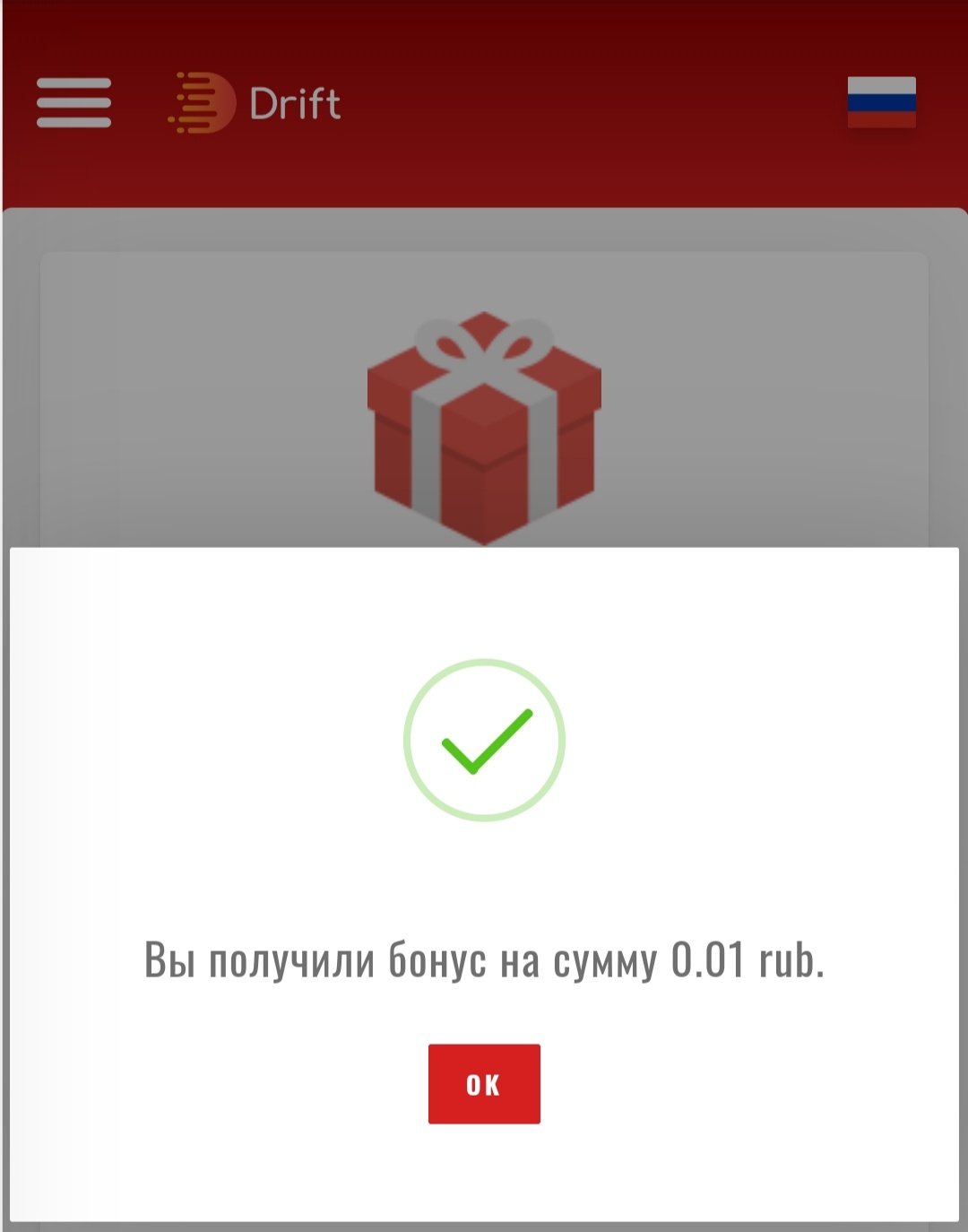Change language via the Russian flag
The width and height of the screenshot is (968, 1232).
(881, 101)
